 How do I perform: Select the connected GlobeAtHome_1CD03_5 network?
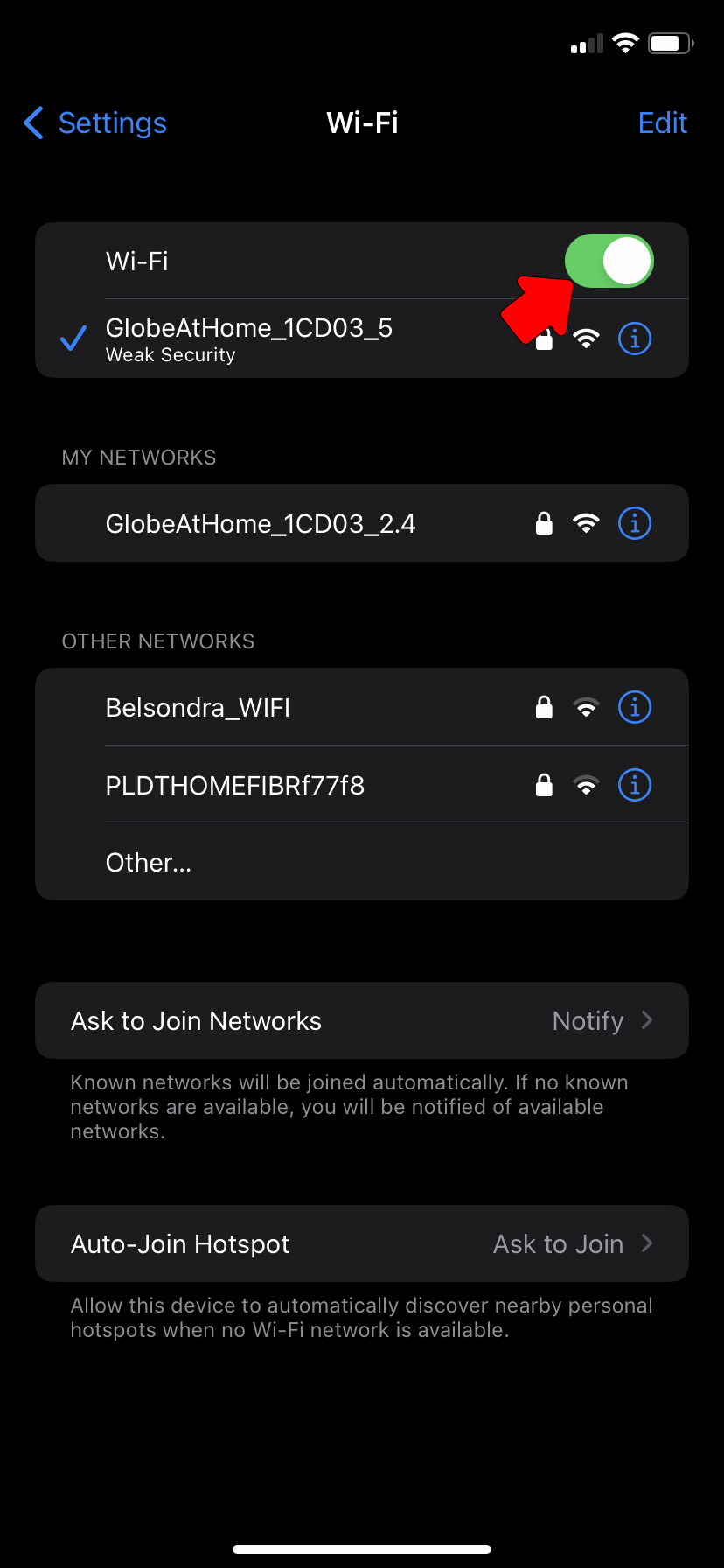point(249,339)
